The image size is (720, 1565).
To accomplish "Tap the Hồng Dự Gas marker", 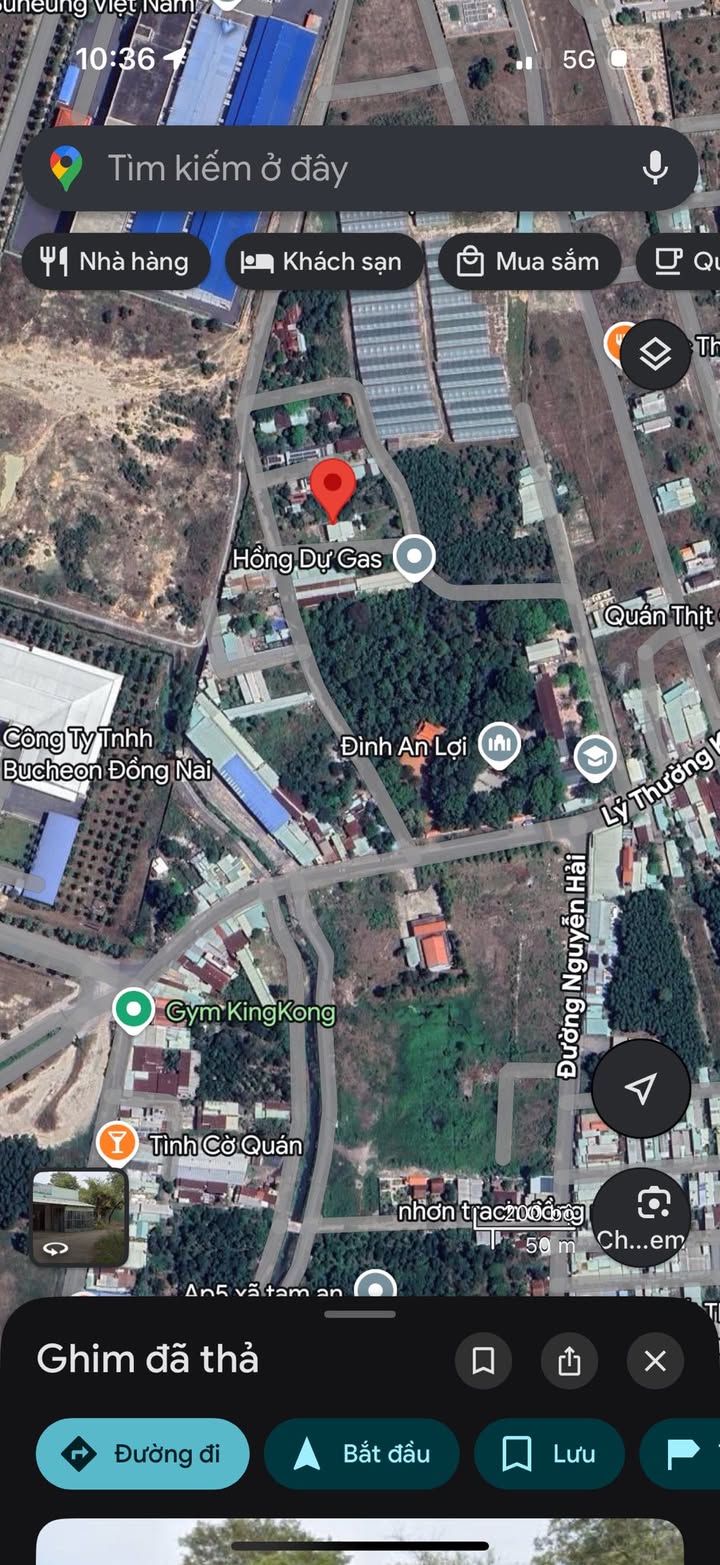I will [x=414, y=558].
